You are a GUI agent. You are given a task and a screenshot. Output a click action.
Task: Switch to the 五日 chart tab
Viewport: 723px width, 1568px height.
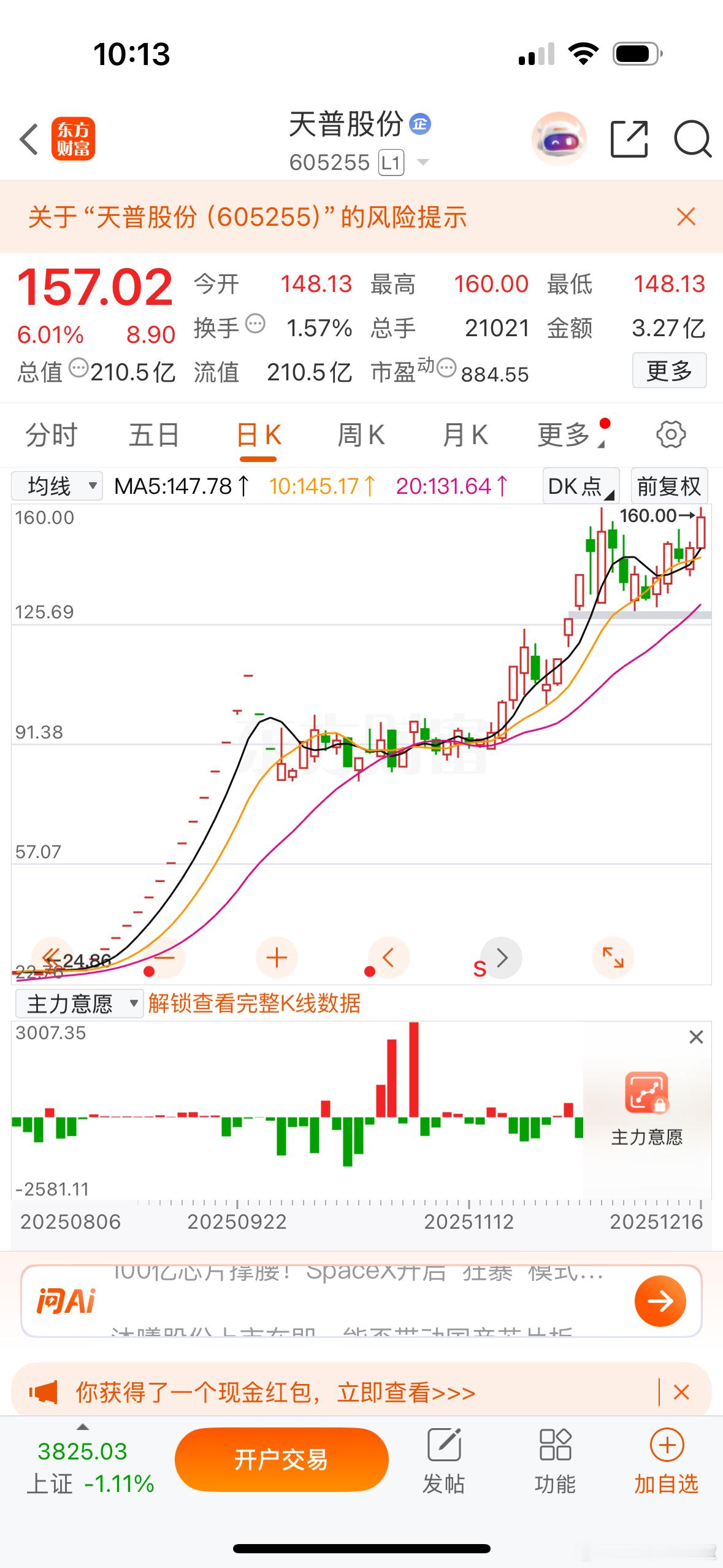[x=154, y=436]
